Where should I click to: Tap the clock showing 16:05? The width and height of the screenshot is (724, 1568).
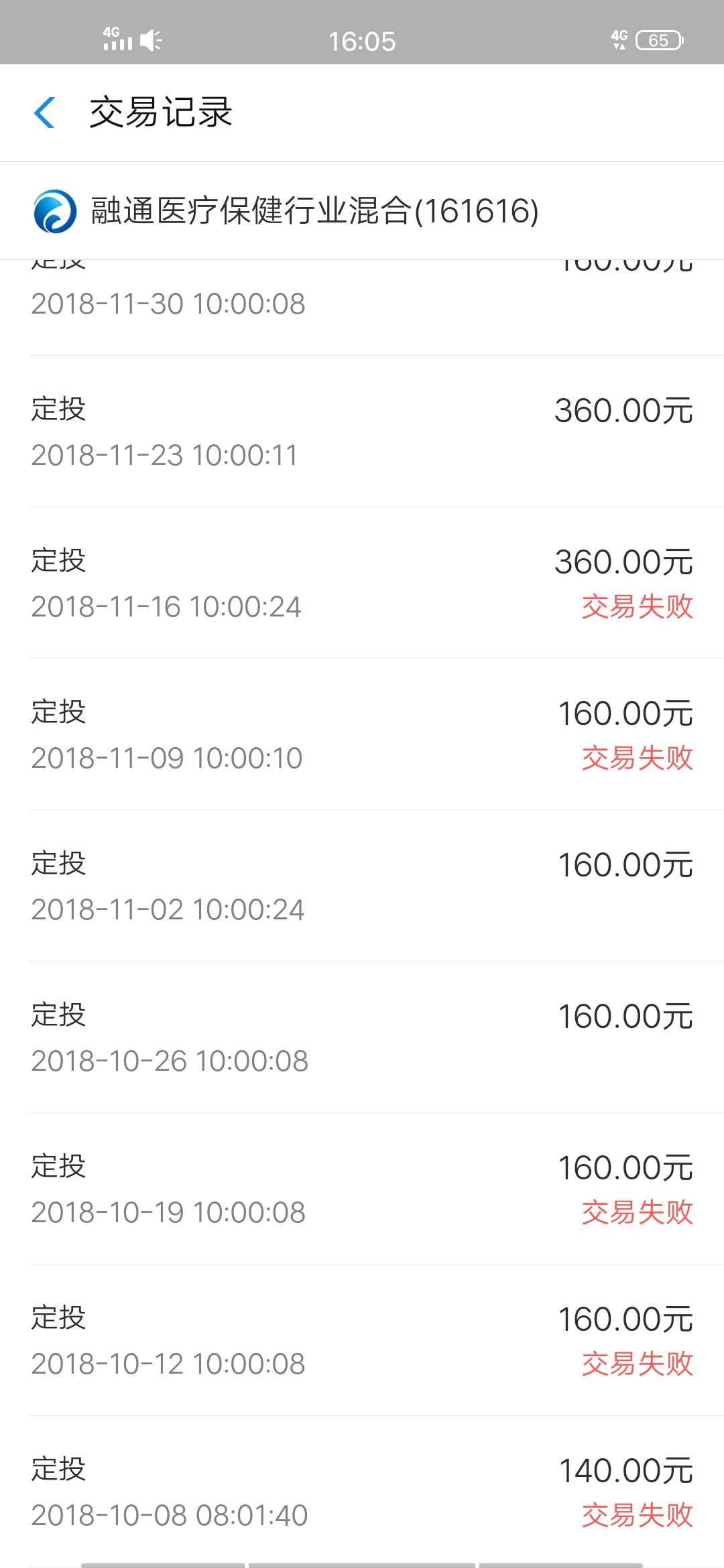point(362,40)
